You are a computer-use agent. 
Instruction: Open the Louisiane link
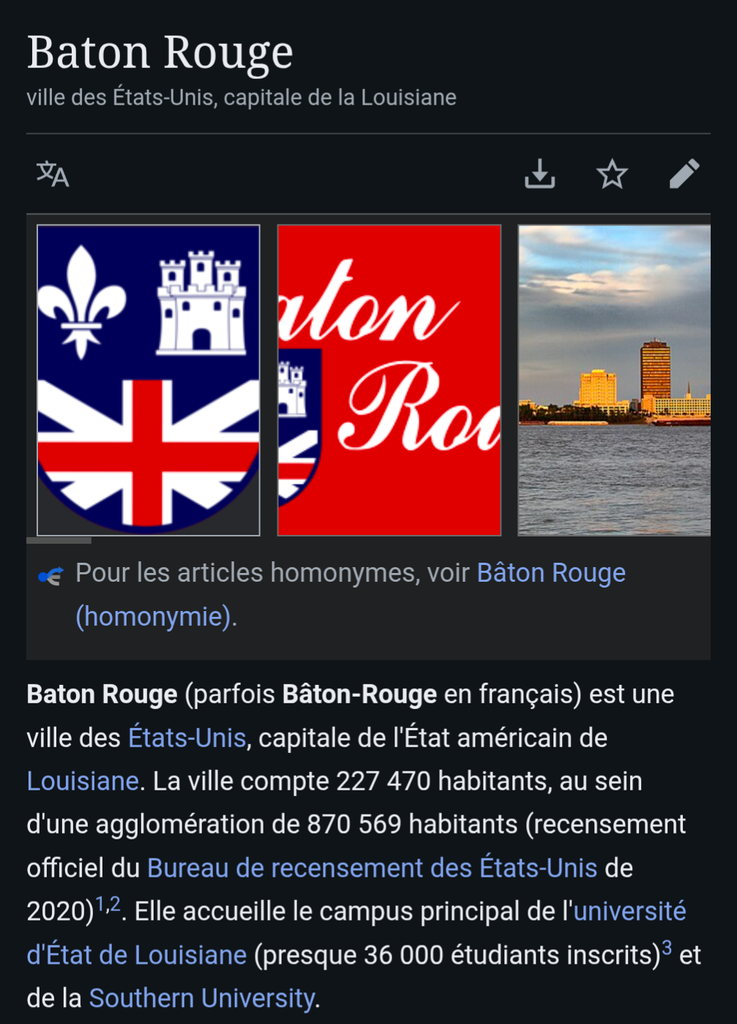click(83, 781)
